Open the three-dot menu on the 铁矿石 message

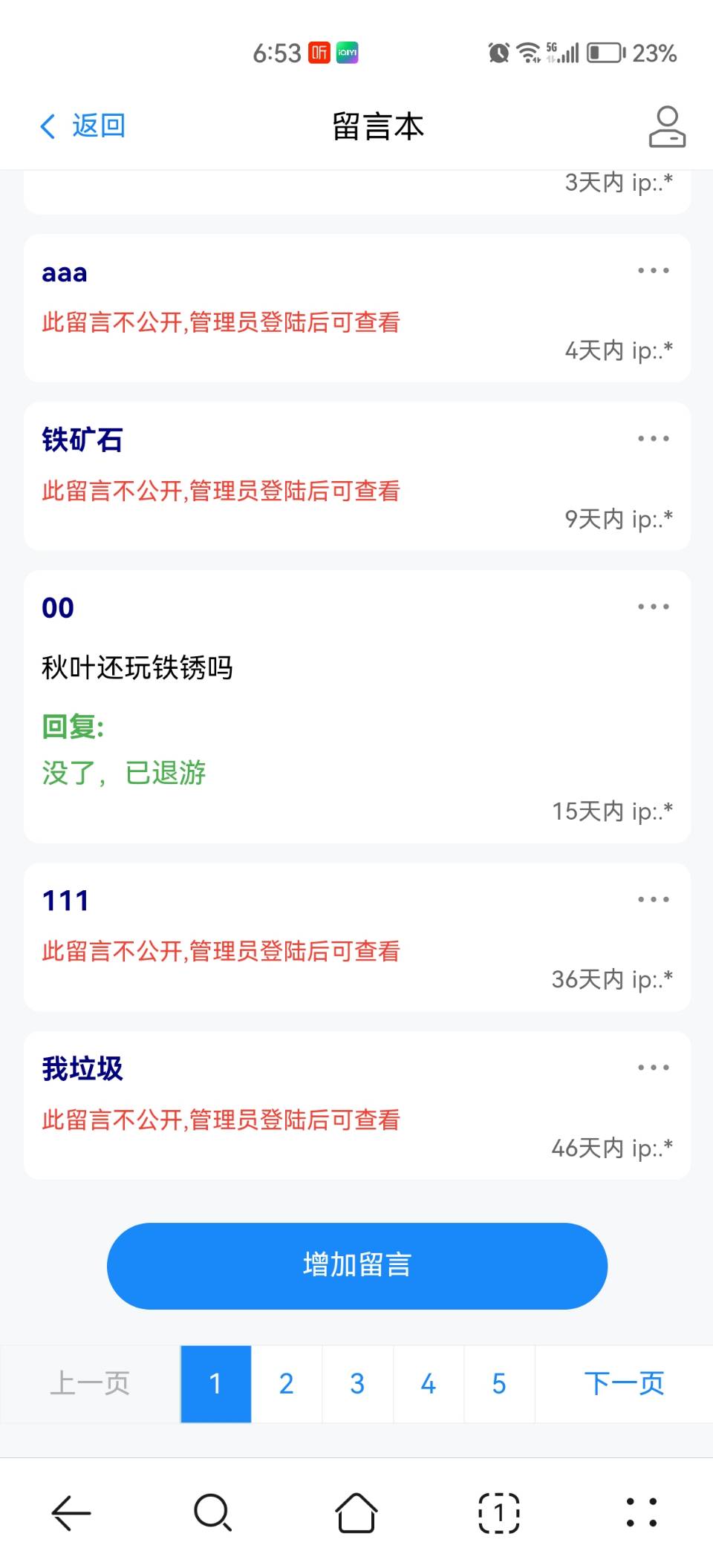[x=654, y=439]
